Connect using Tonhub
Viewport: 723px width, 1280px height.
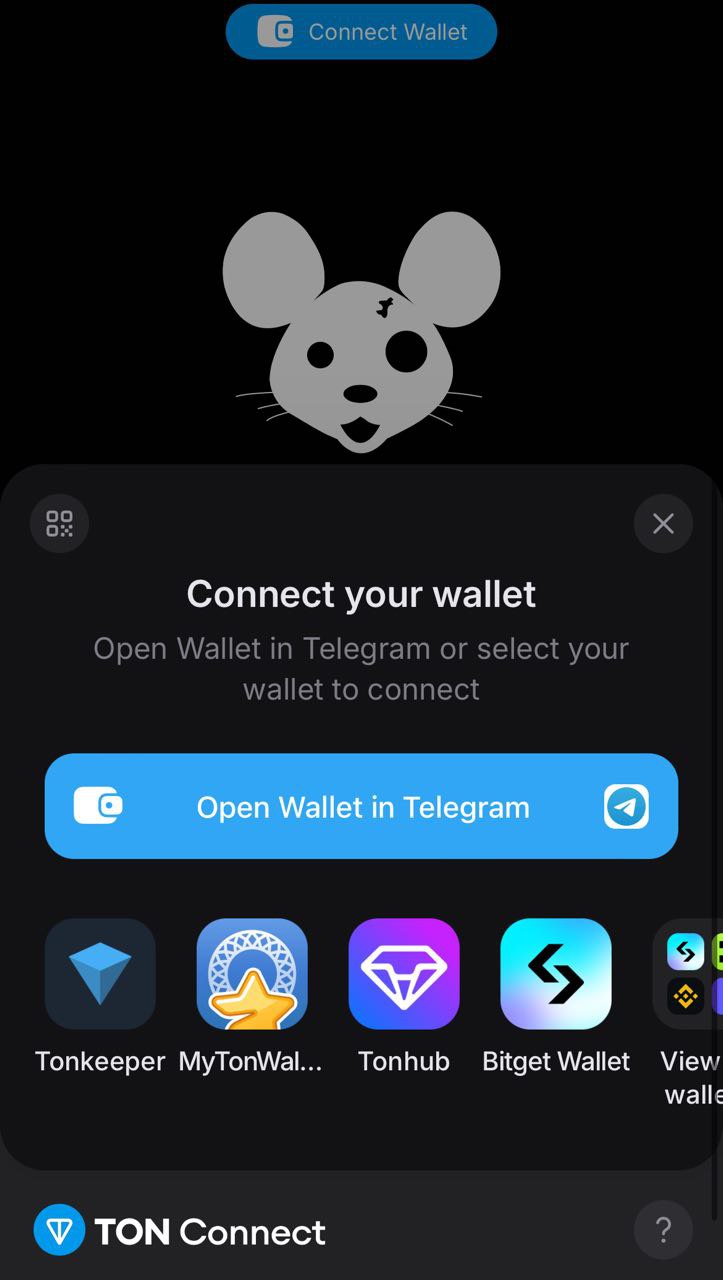point(404,975)
